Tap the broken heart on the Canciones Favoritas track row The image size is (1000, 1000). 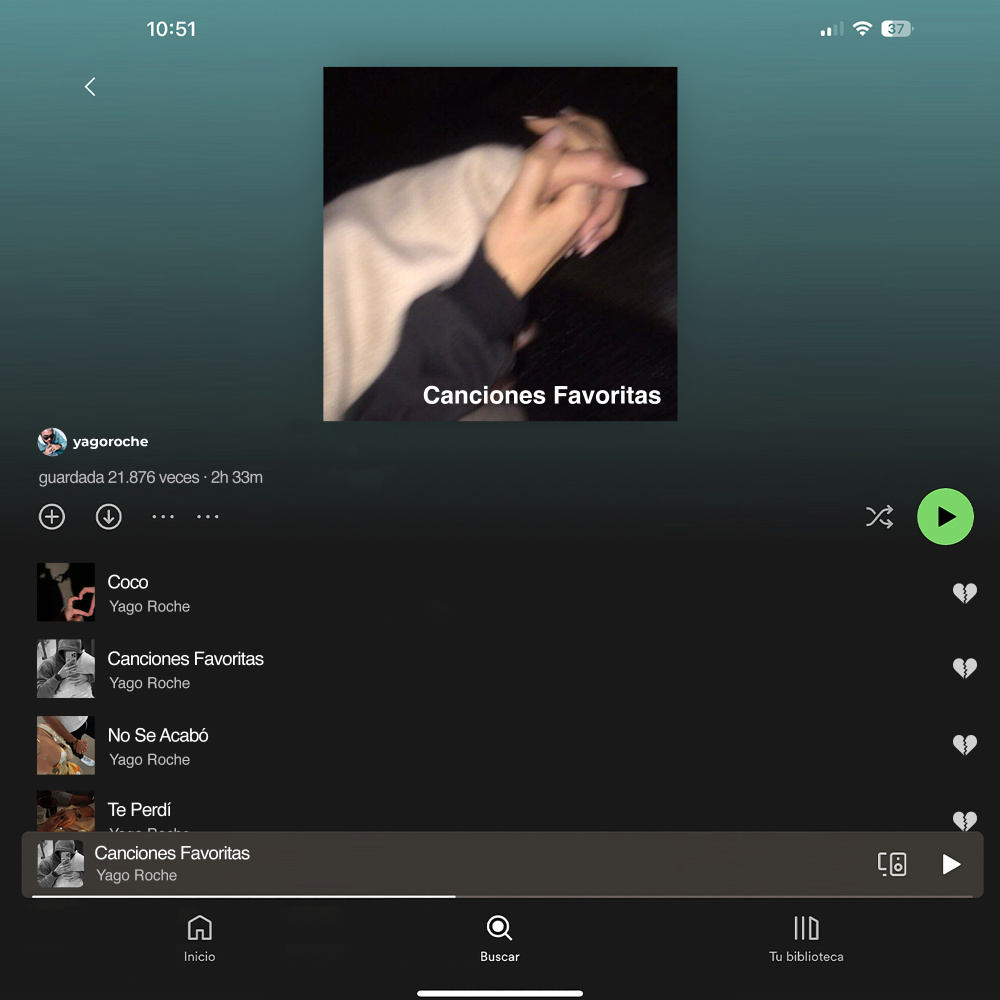(x=964, y=668)
